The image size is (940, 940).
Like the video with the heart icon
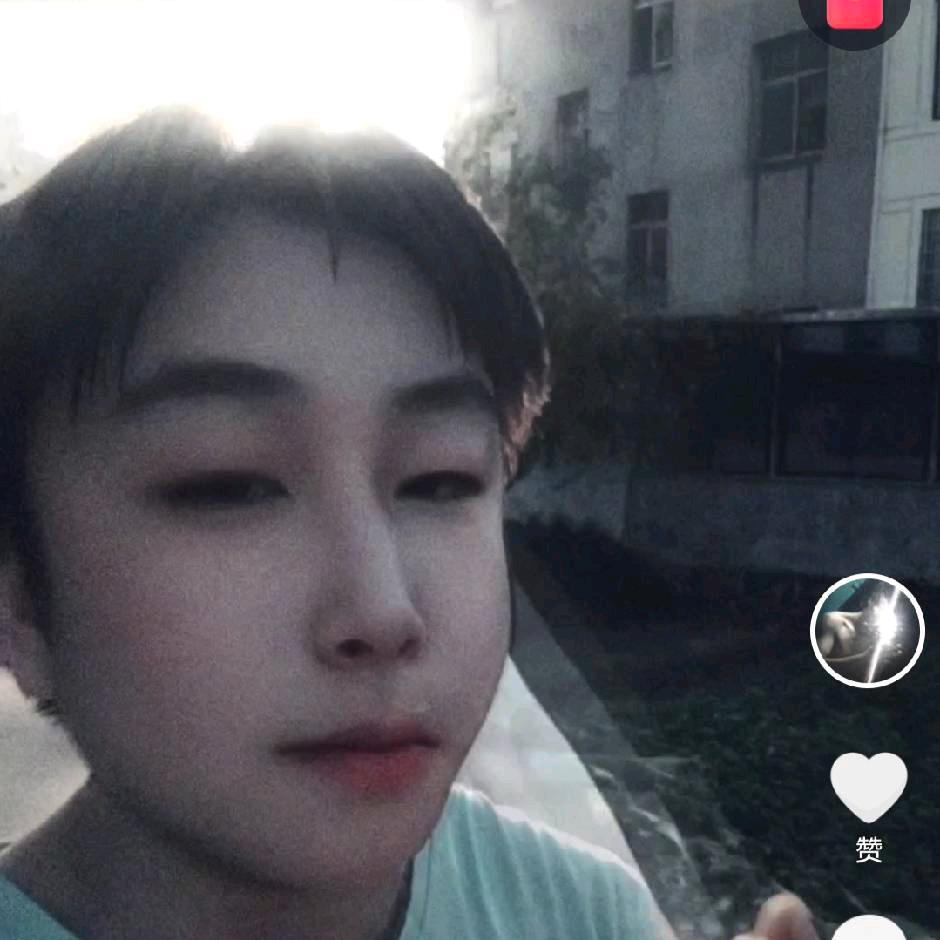point(868,786)
